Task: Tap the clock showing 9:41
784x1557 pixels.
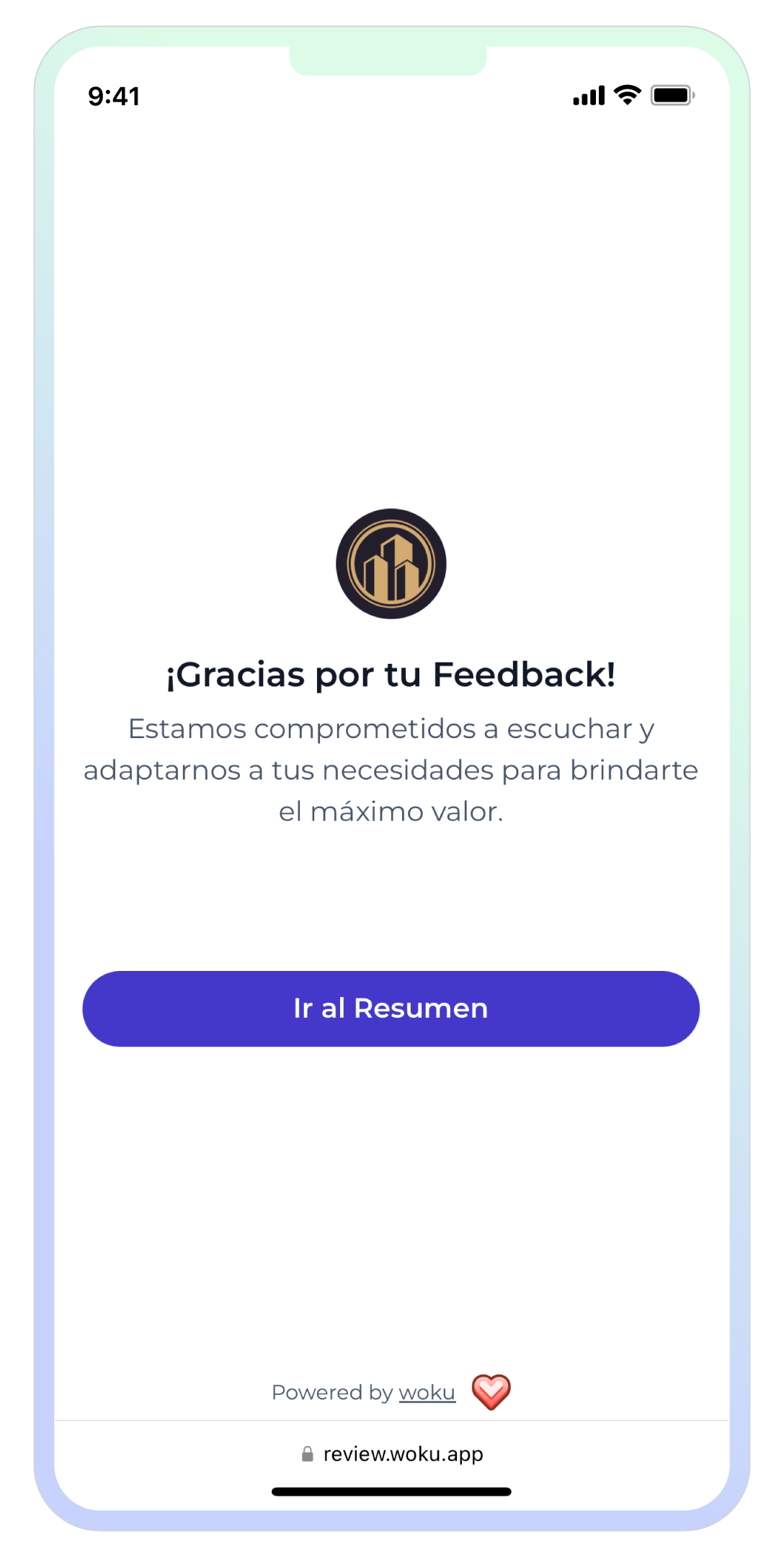Action: click(112, 96)
